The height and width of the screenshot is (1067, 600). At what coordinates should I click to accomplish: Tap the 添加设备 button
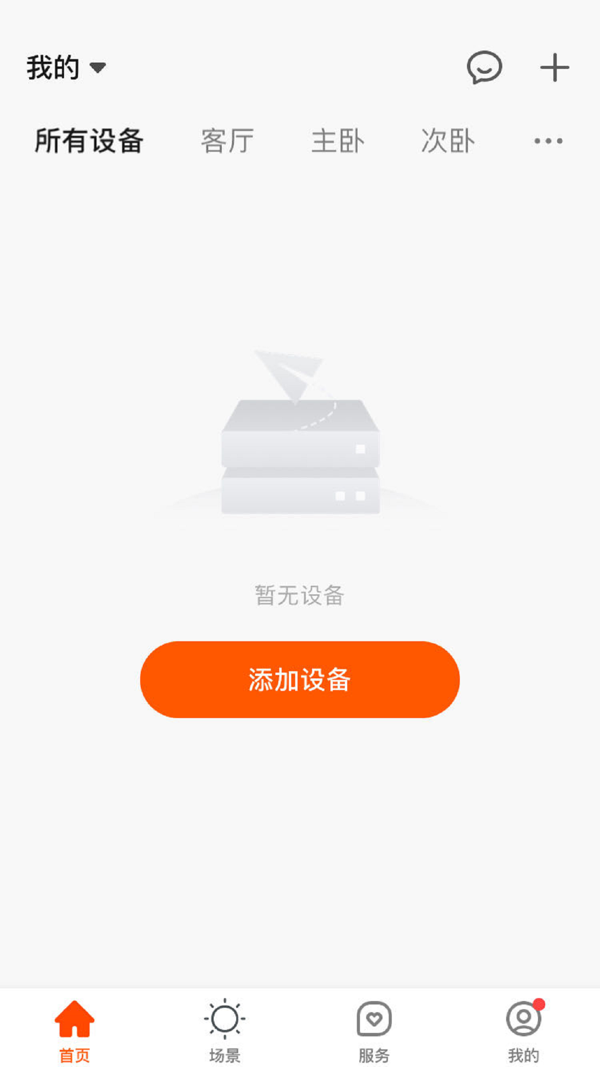click(300, 680)
